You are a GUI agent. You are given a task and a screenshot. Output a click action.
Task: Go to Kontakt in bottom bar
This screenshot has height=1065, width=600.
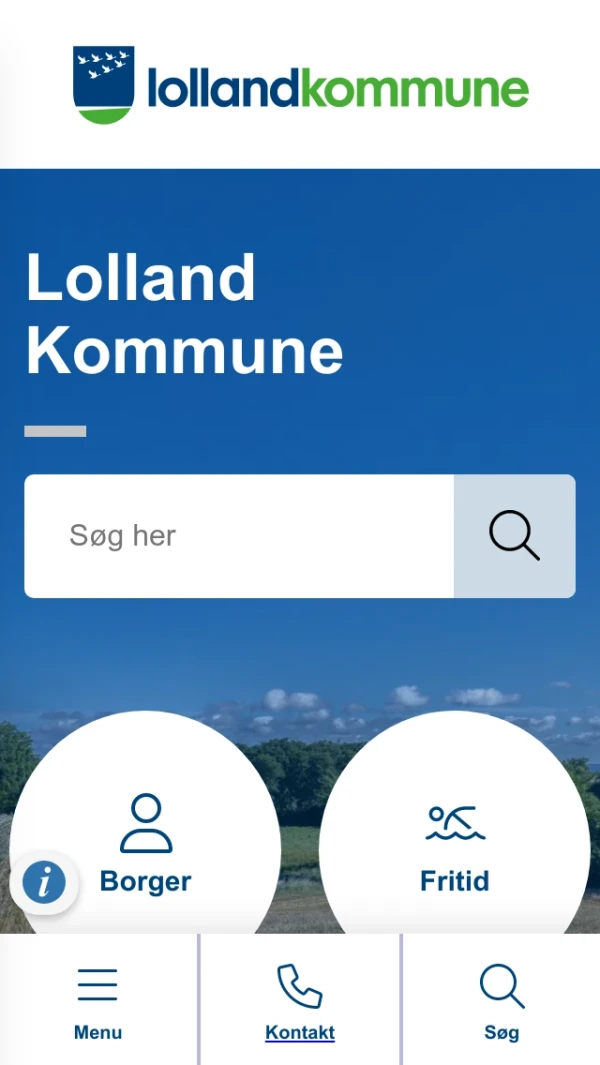click(x=300, y=1001)
